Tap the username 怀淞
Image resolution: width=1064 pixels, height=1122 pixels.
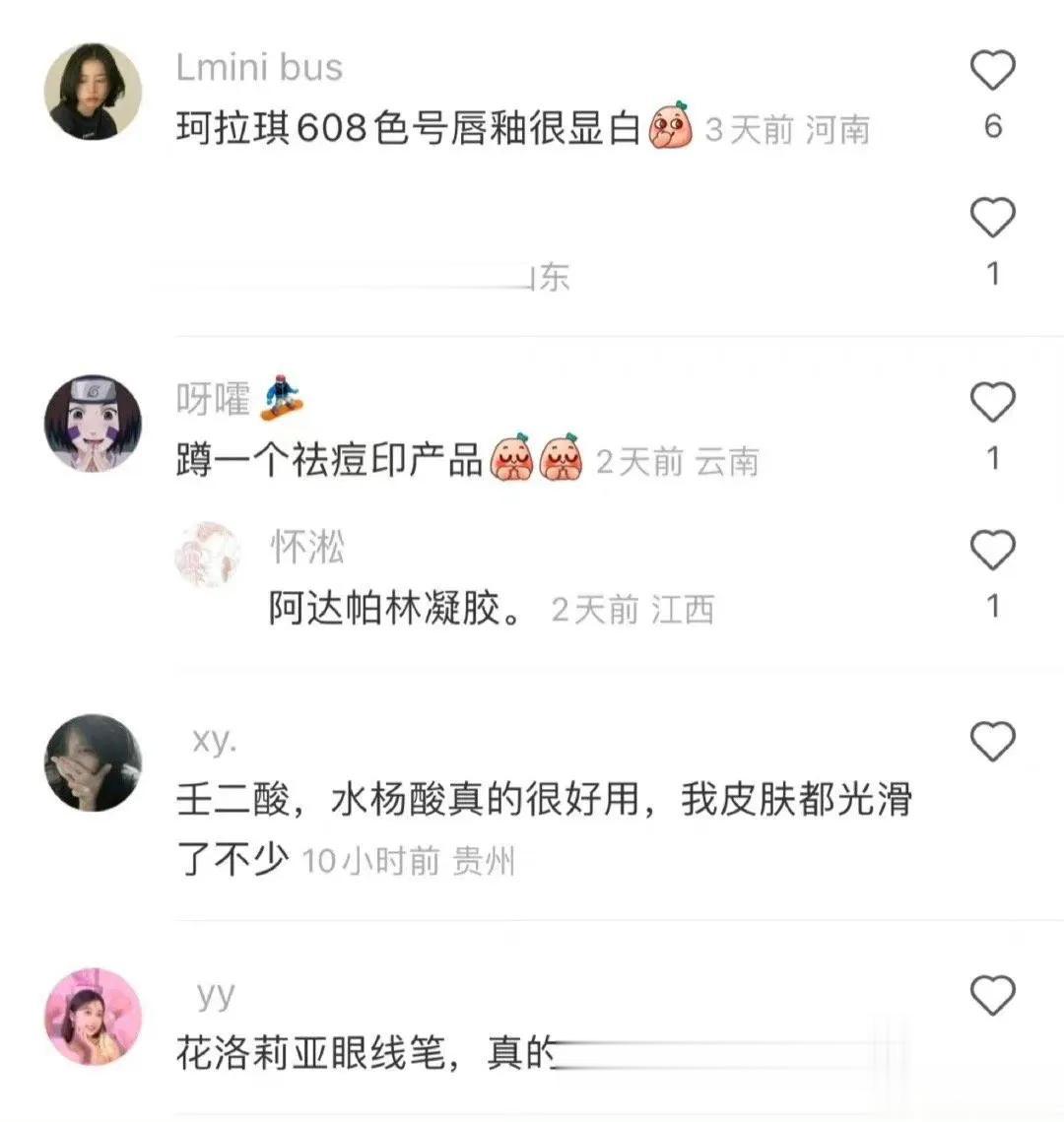[307, 548]
